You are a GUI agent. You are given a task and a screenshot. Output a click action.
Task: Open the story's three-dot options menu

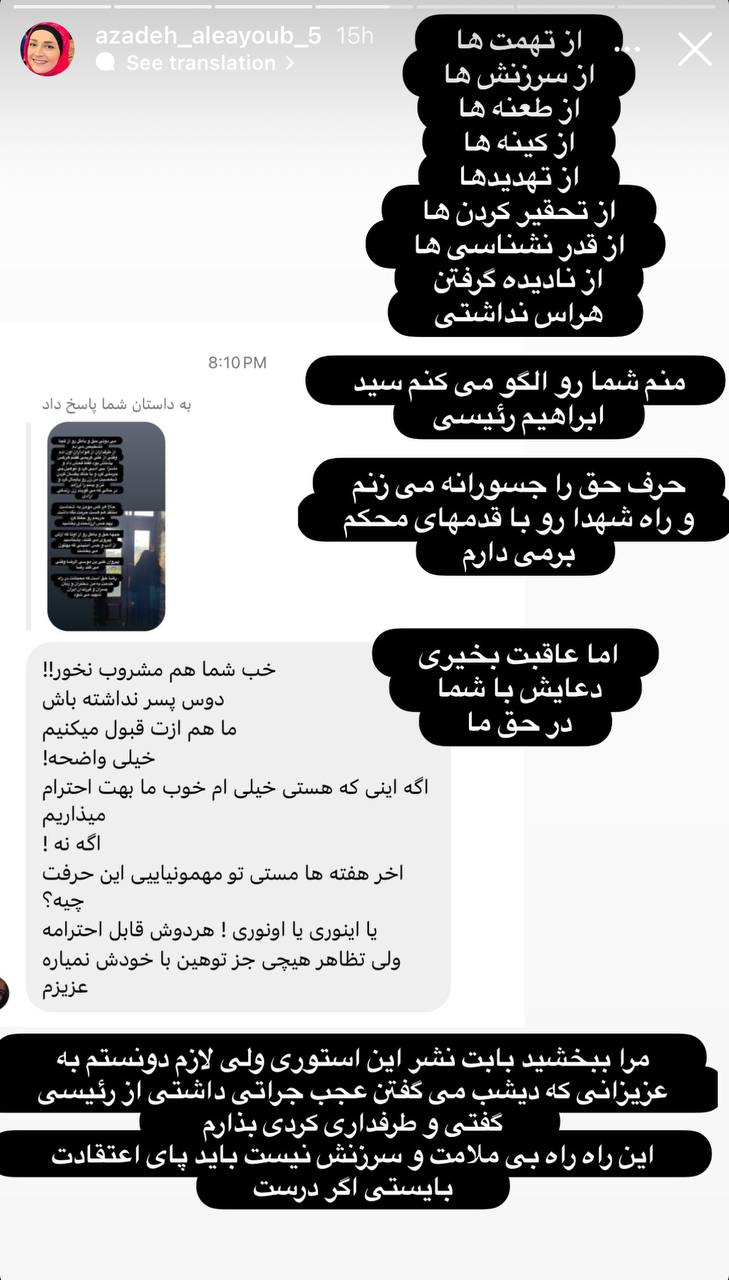pyautogui.click(x=631, y=47)
